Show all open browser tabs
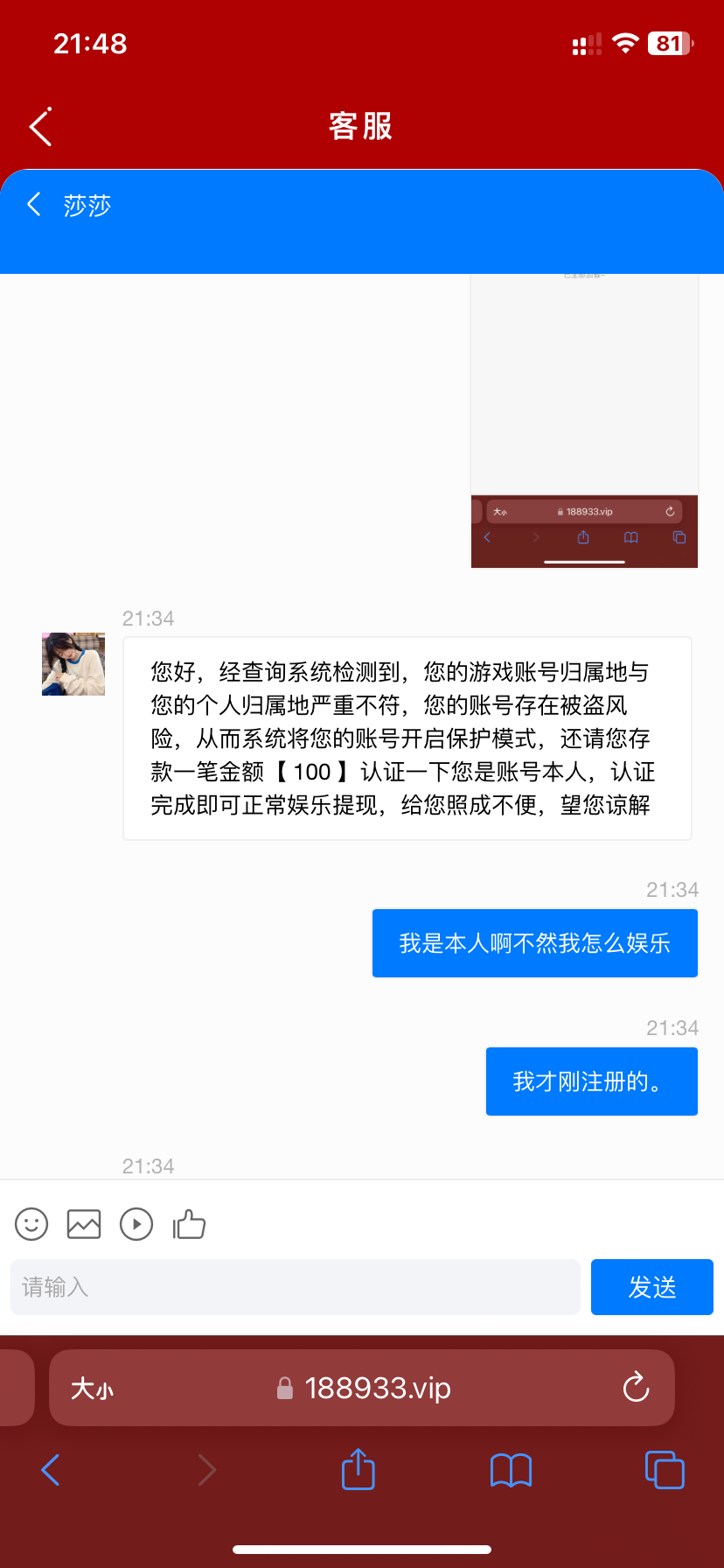Image resolution: width=724 pixels, height=1568 pixels. pos(664,1470)
